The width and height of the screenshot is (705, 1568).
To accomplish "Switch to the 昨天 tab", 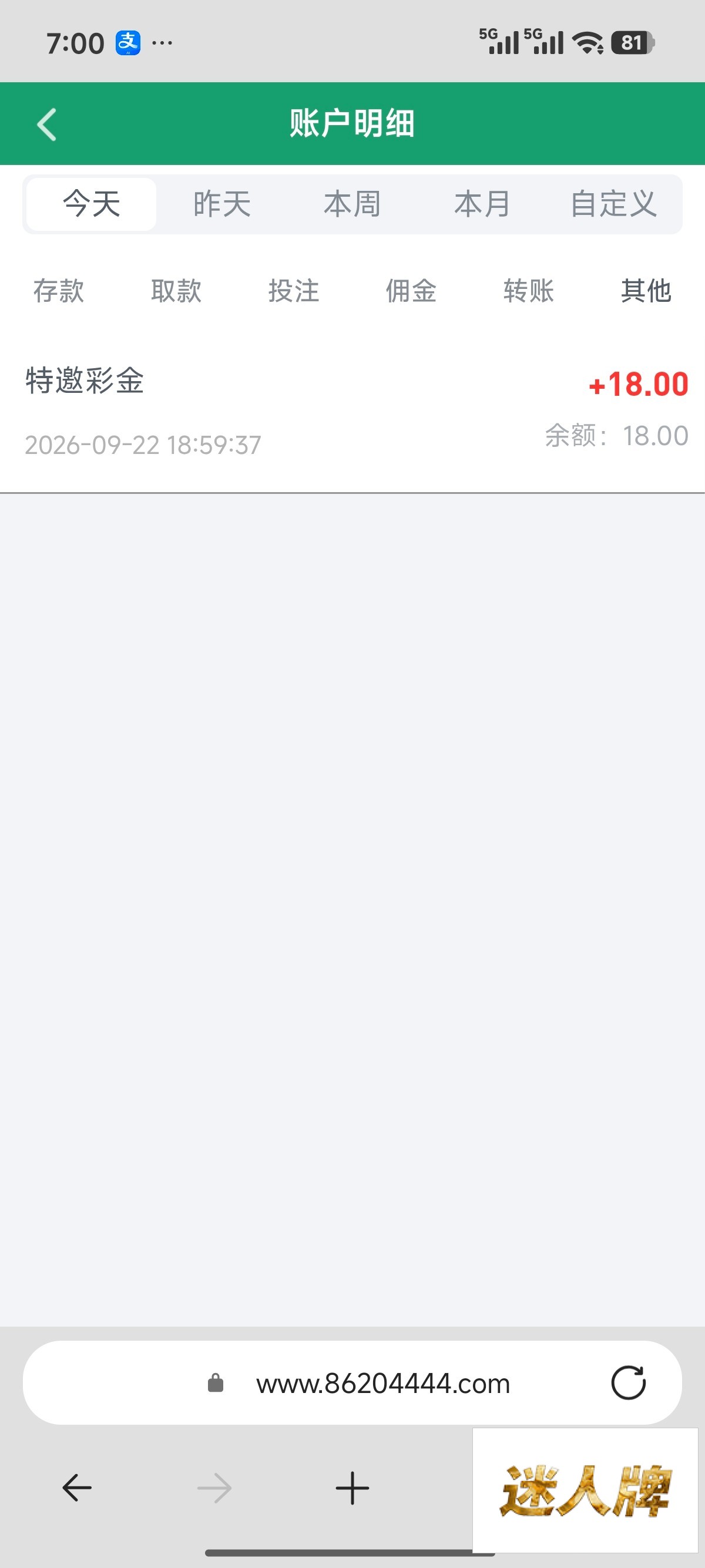I will click(221, 204).
